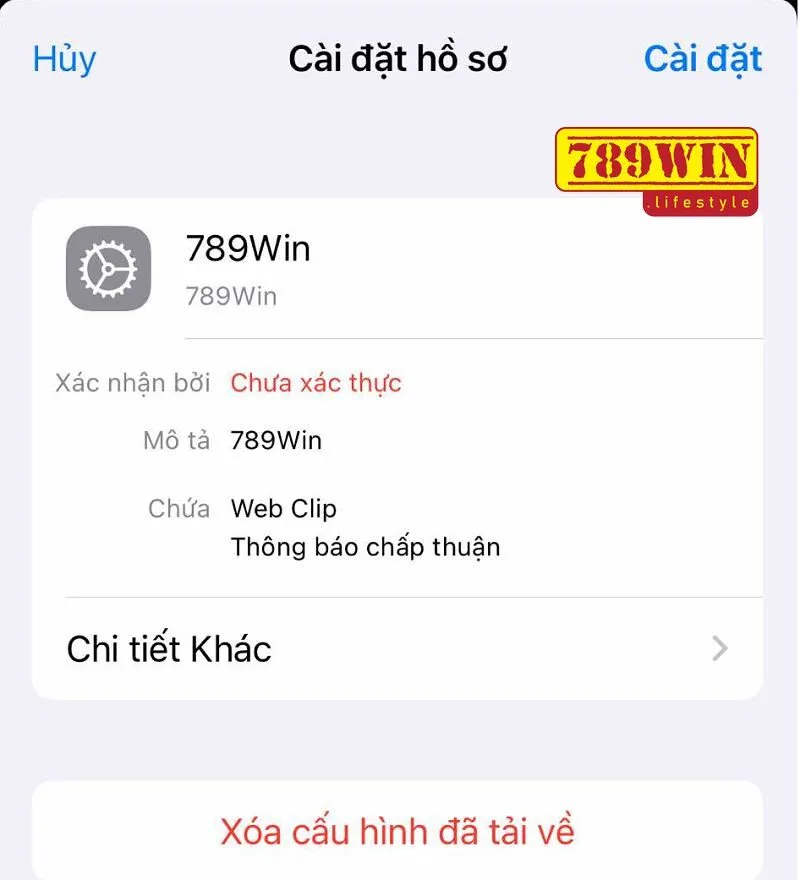Viewport: 800px width, 880px height.
Task: Select the red Chưa xác thực warning text
Action: pos(315,383)
